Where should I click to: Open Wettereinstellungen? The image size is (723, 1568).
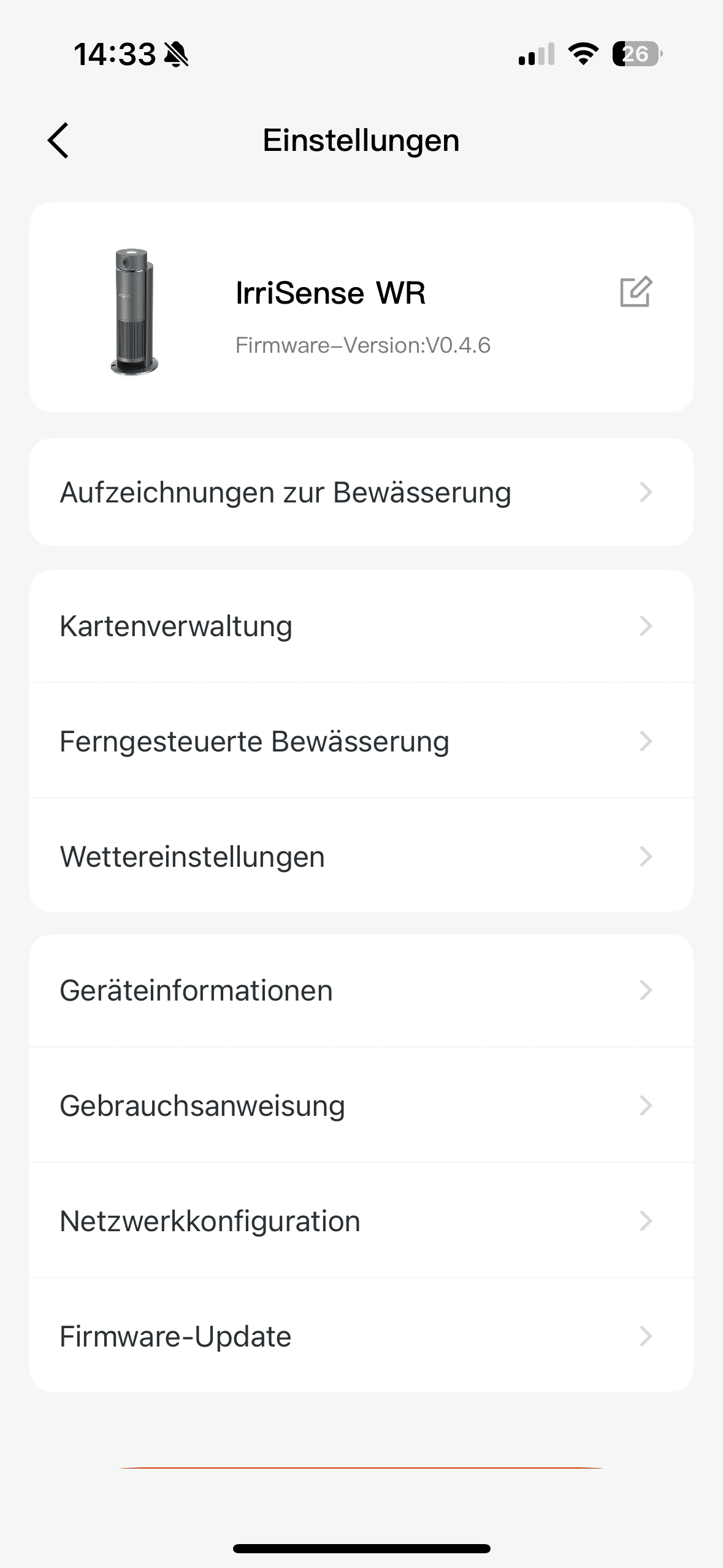361,856
